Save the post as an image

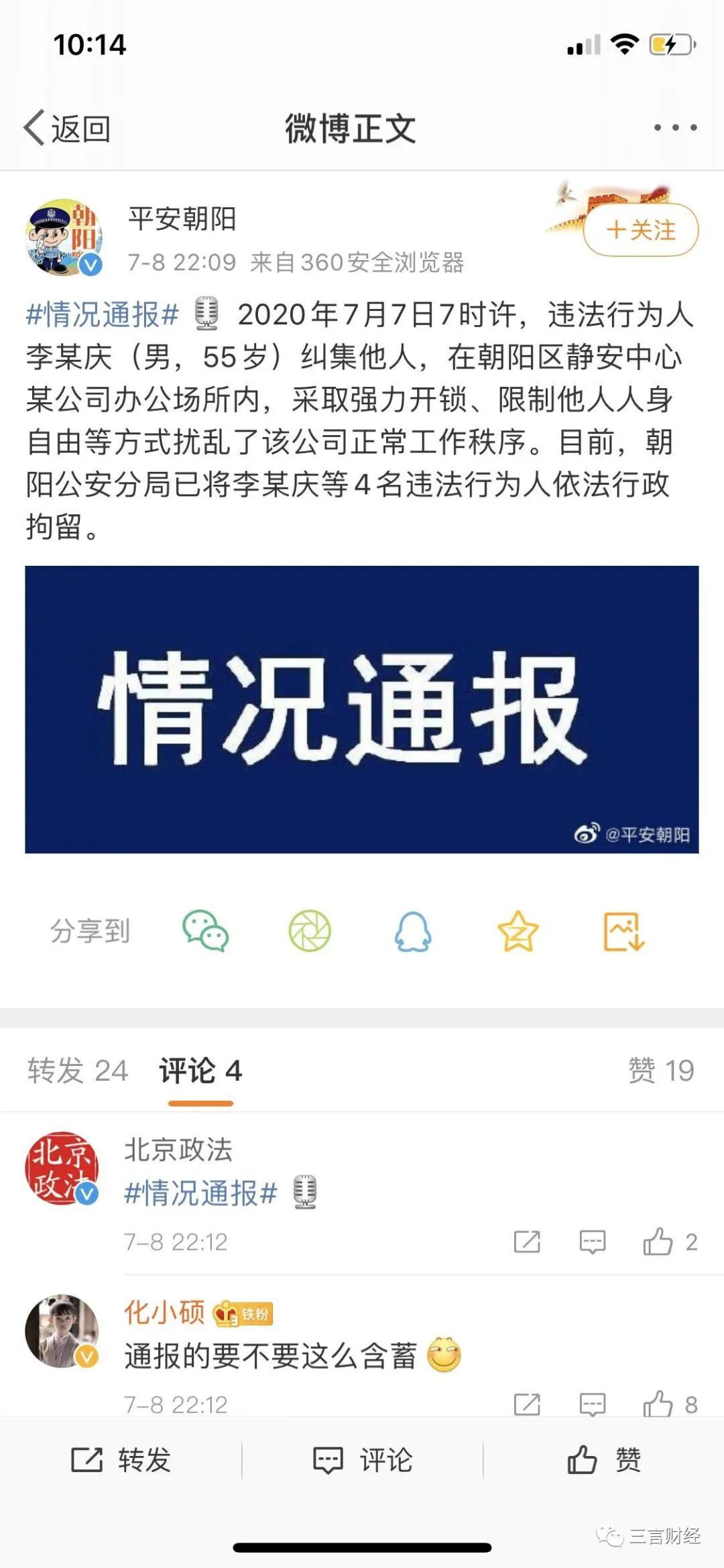[623, 931]
